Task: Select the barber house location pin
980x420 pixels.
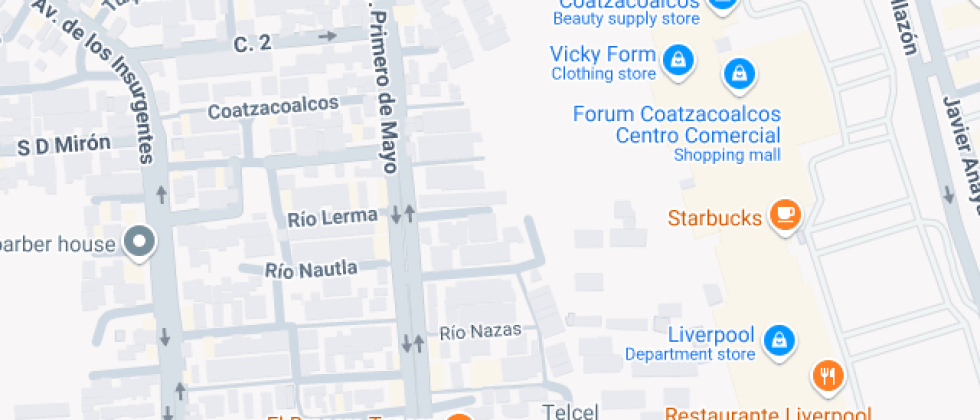Action: [140, 241]
